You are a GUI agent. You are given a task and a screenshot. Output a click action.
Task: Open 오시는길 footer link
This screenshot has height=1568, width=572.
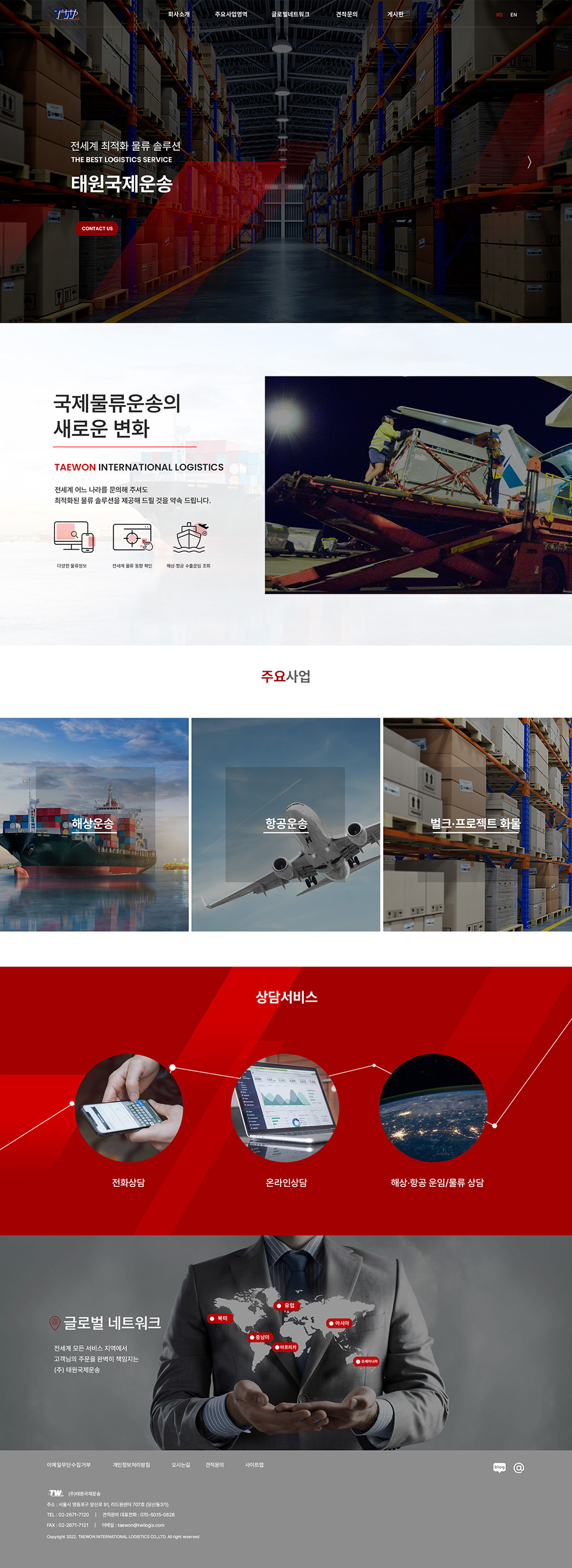[x=181, y=1465]
